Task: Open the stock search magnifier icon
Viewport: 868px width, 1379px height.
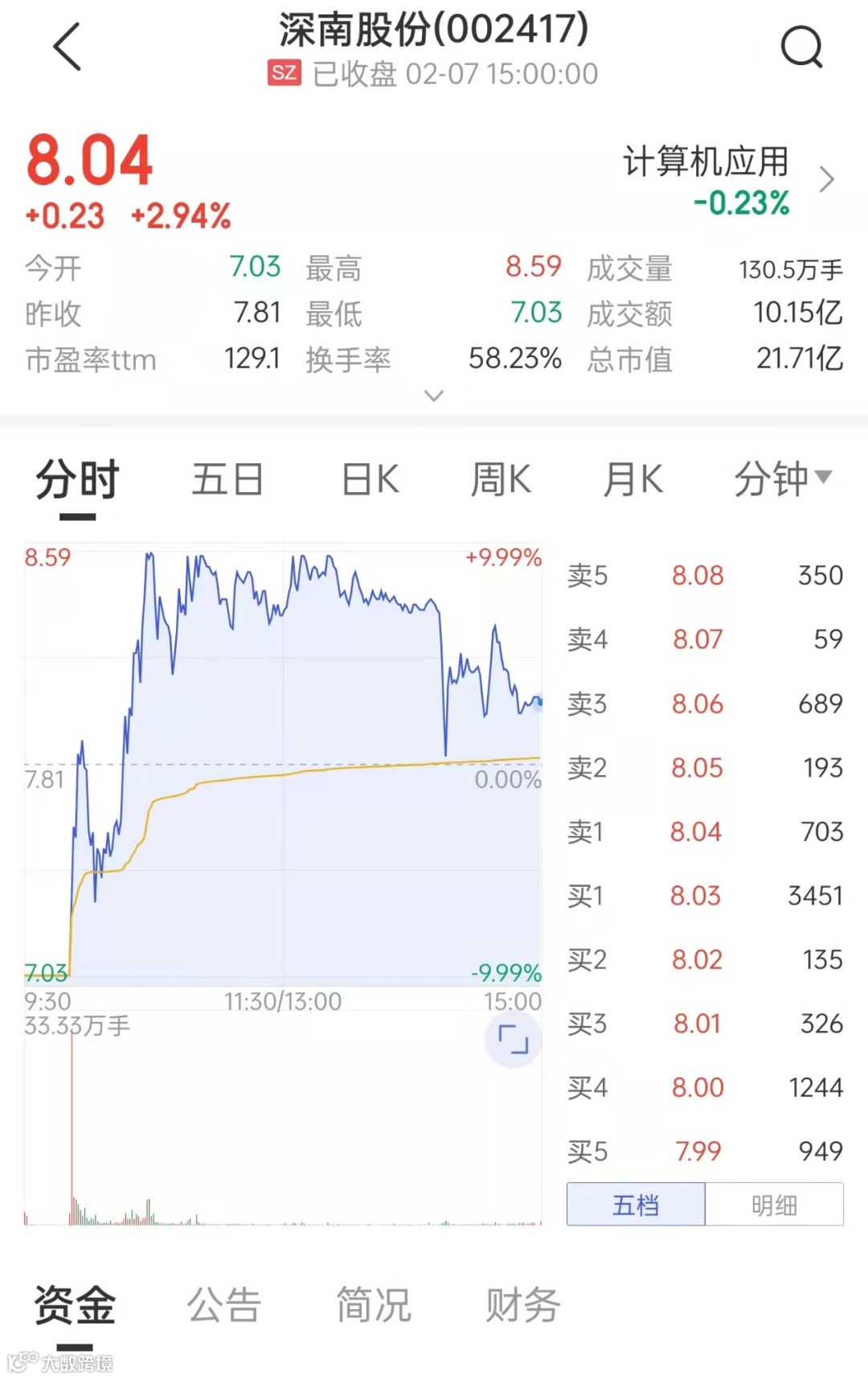Action: coord(801,47)
